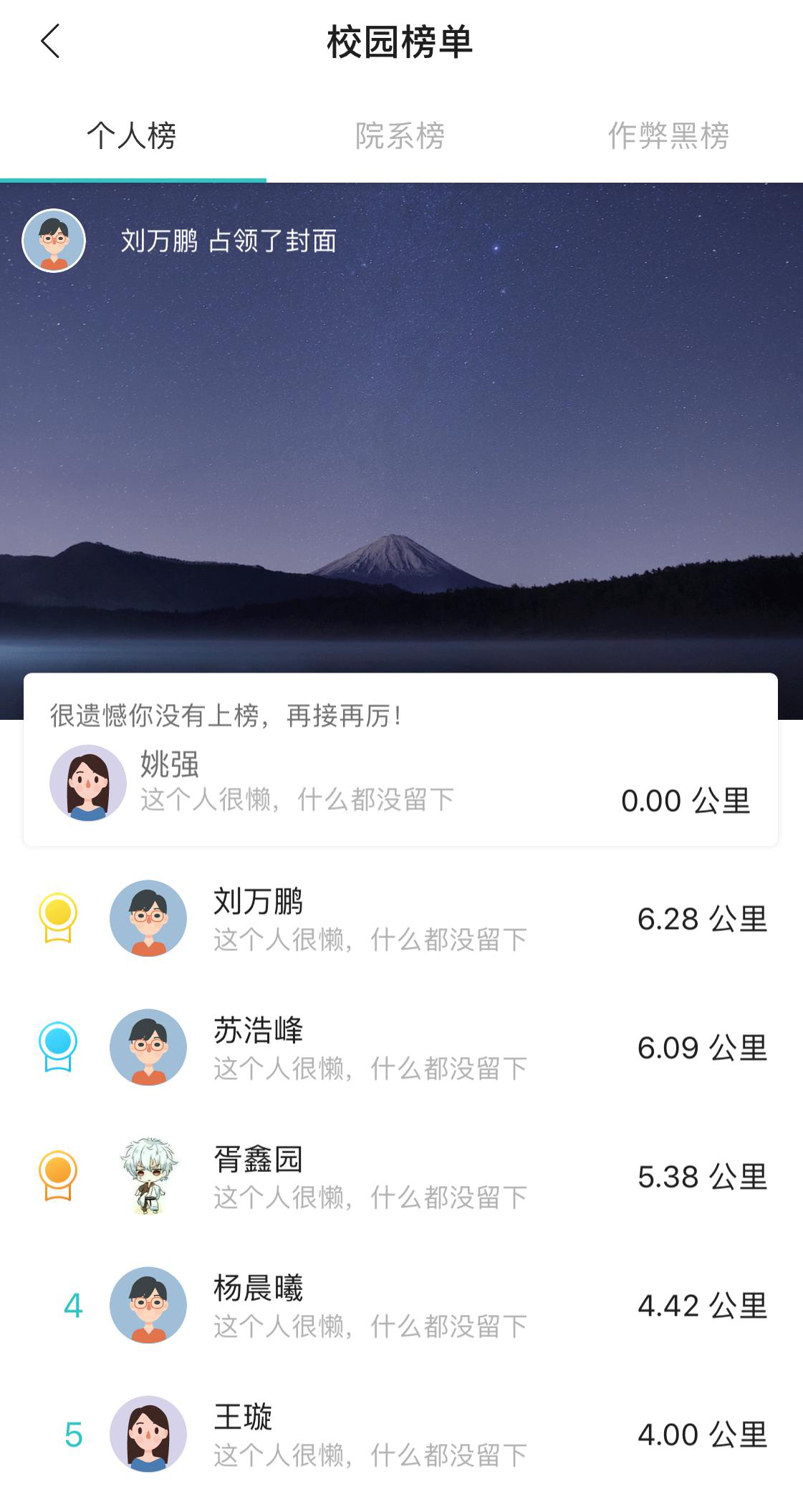View 苏浩峰's profile row

coord(401,1047)
